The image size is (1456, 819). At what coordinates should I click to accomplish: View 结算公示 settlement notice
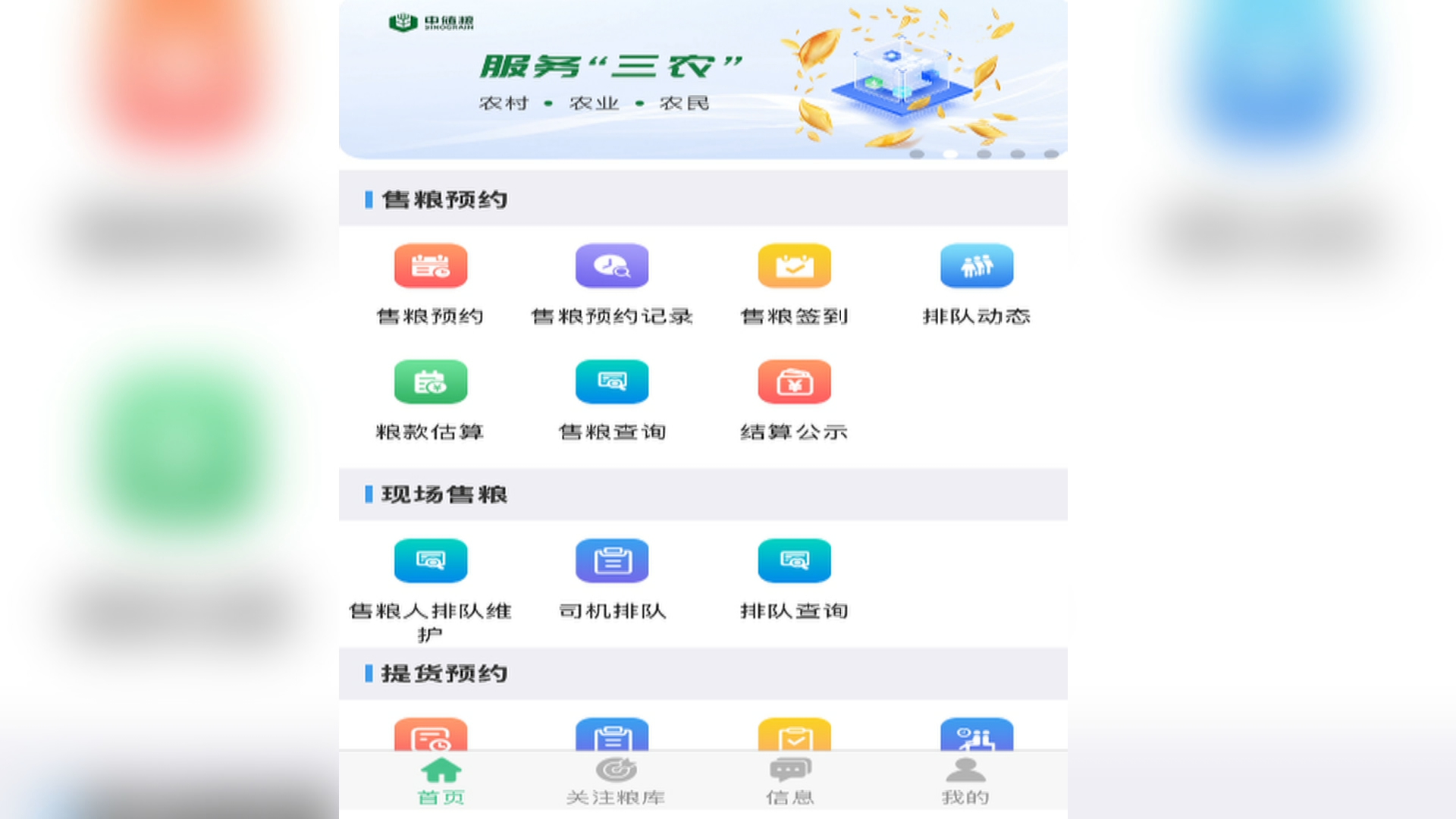coord(794,382)
